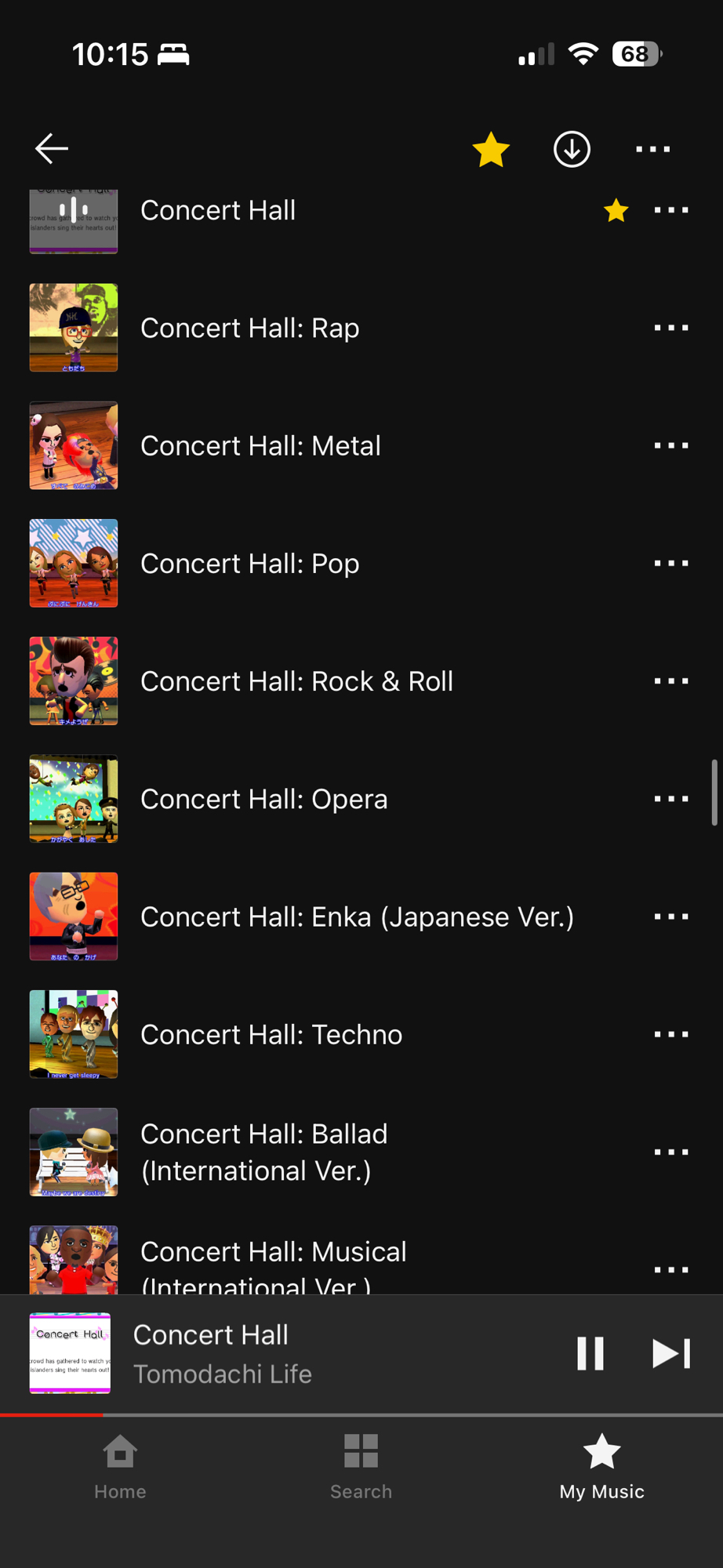The height and width of the screenshot is (1568, 723).
Task: Tap the large favorite star in the header
Action: coord(491,149)
